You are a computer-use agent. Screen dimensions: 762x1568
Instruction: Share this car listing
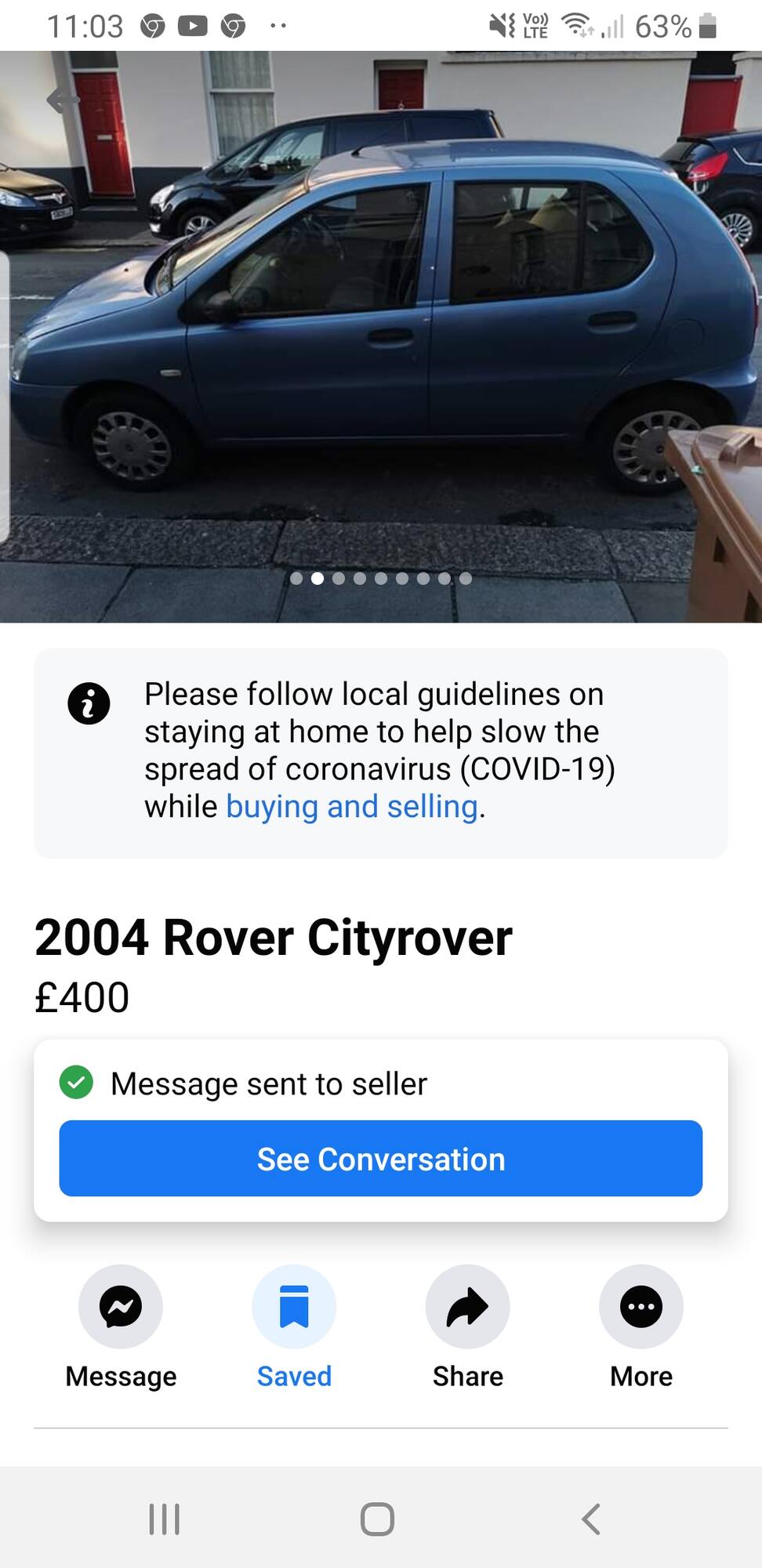(x=468, y=1306)
